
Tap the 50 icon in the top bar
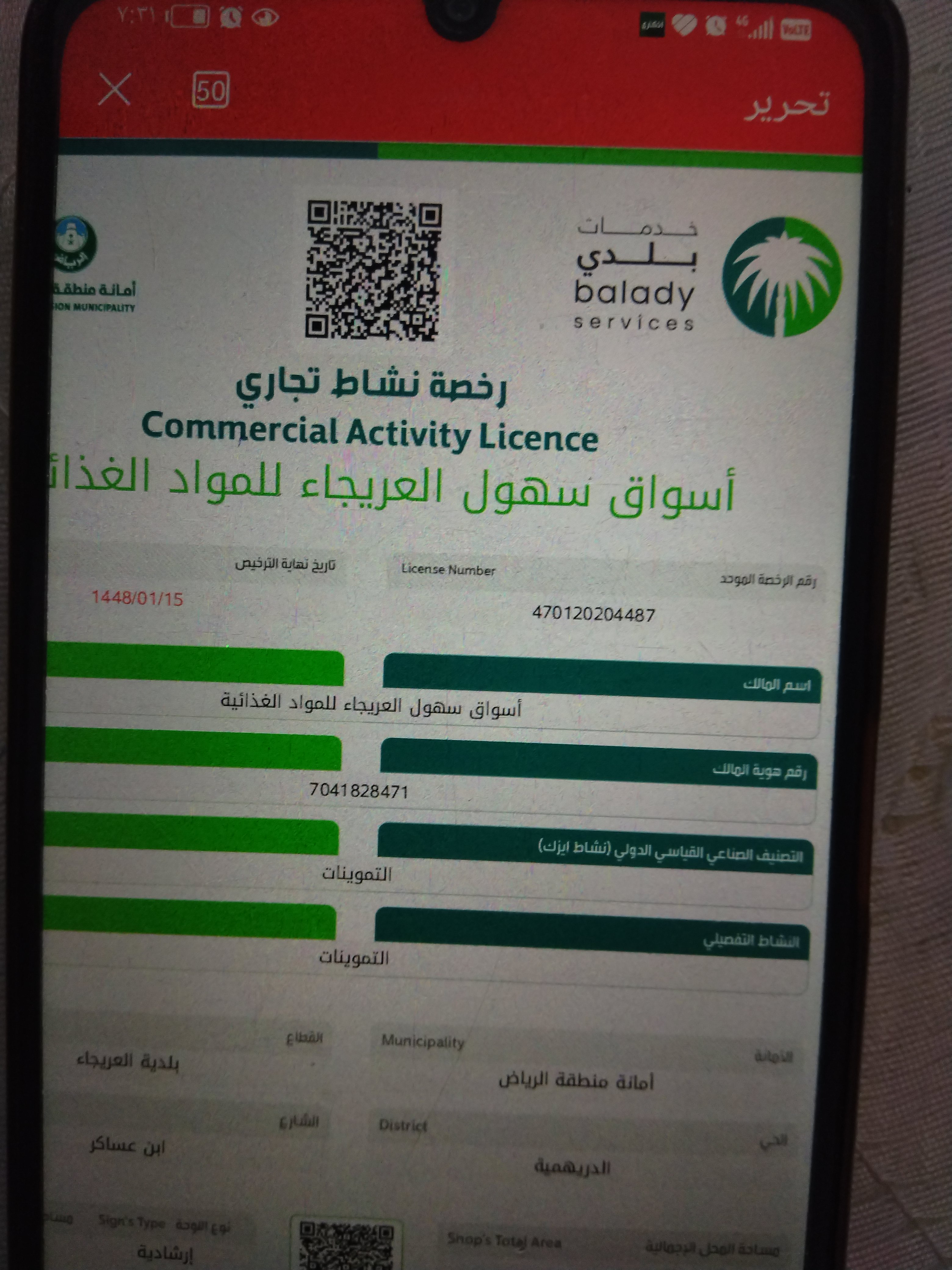tap(211, 90)
